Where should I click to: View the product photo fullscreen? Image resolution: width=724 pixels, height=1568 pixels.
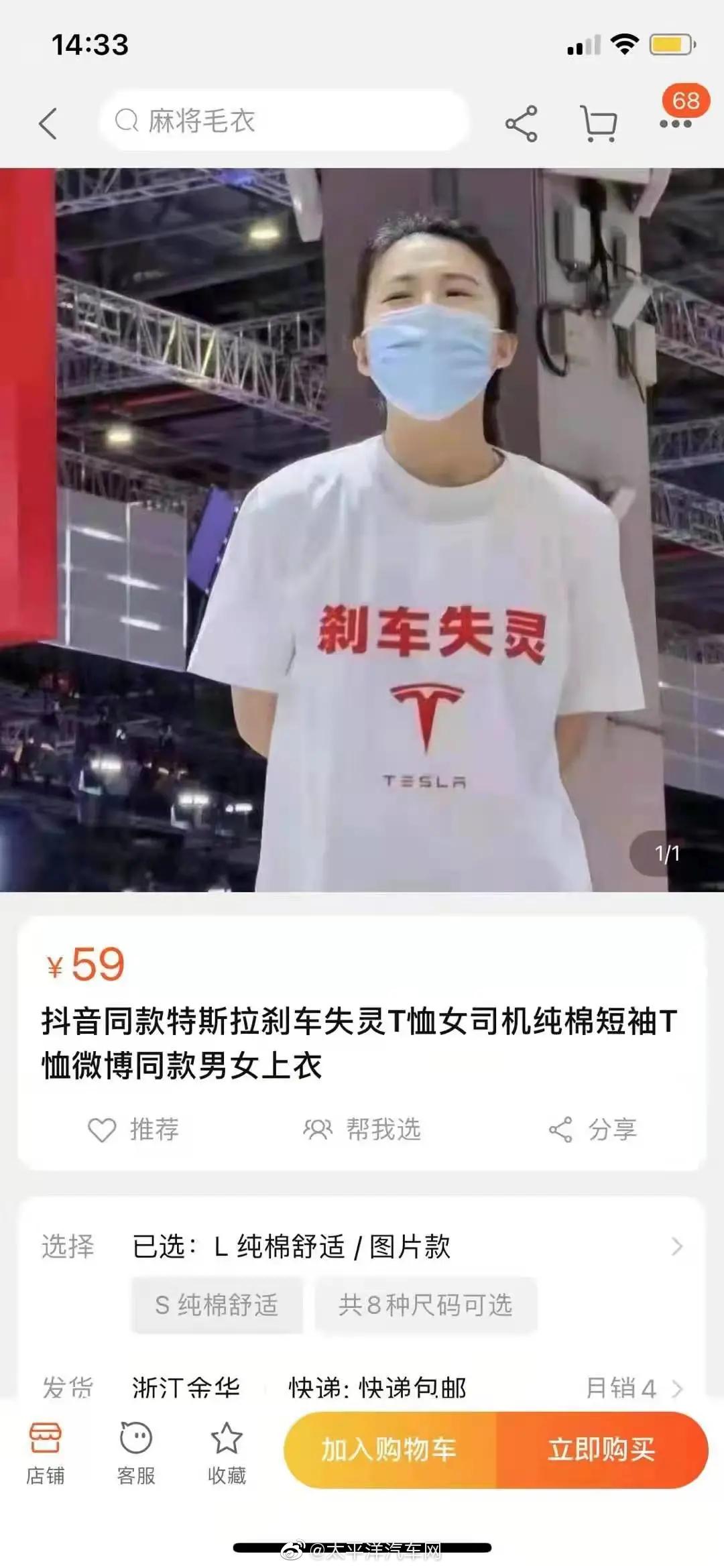pos(362,530)
